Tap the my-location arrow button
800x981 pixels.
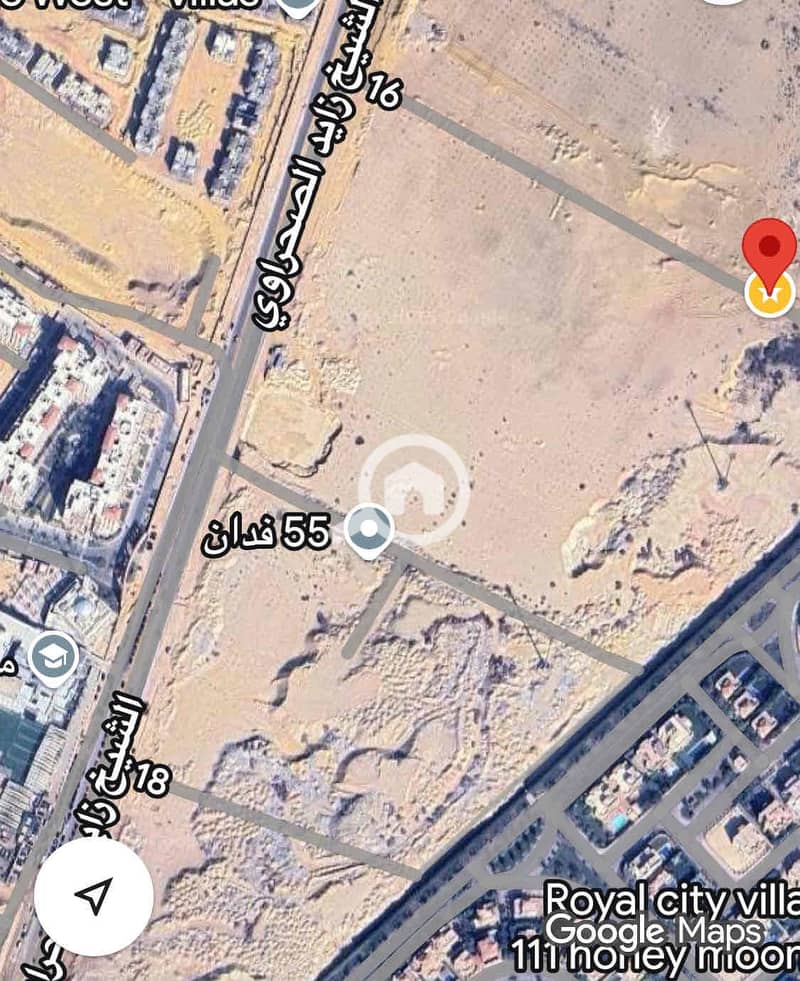[93, 896]
